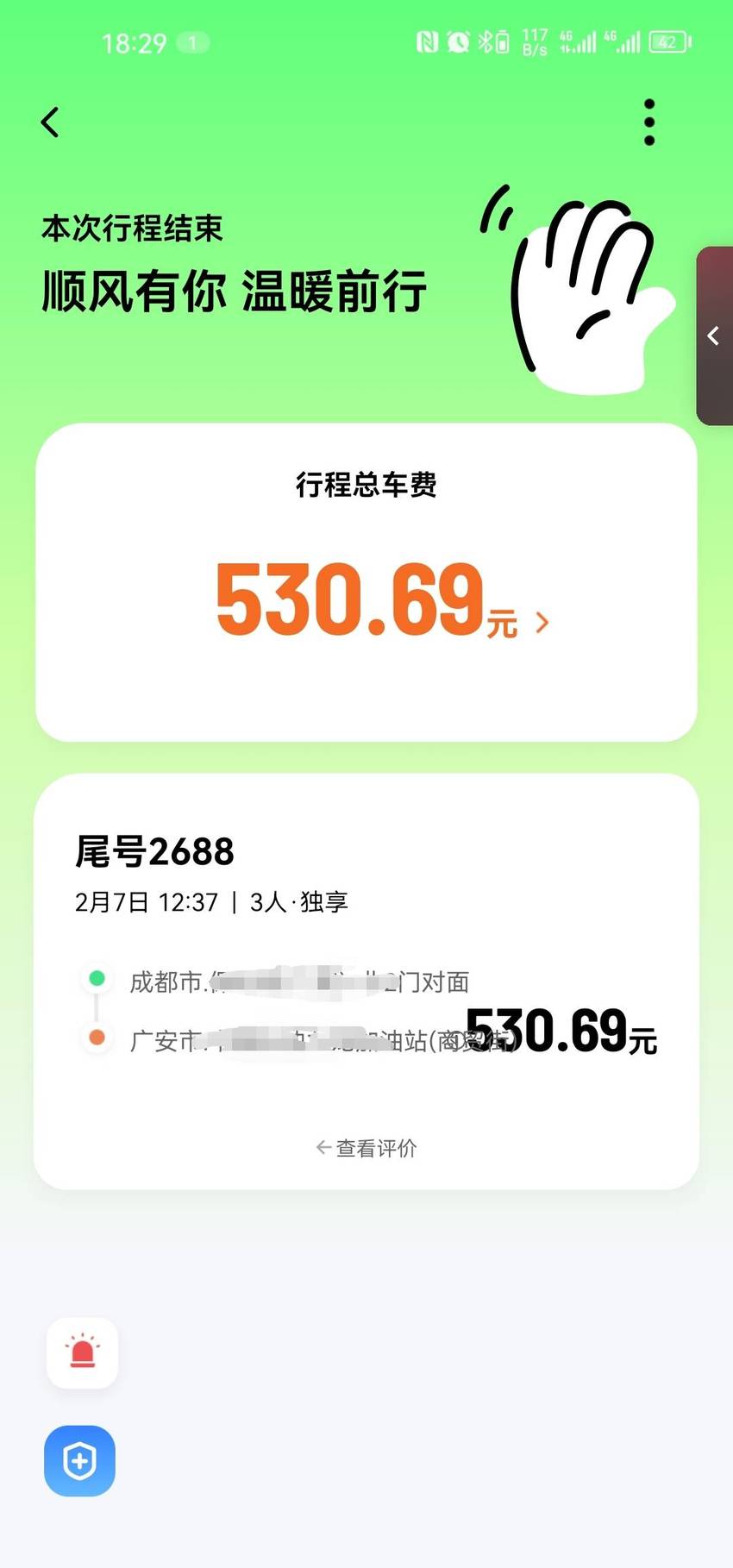Screen dimensions: 733x1568
Task: Tap 查看评价 to view the review
Action: tap(366, 1148)
